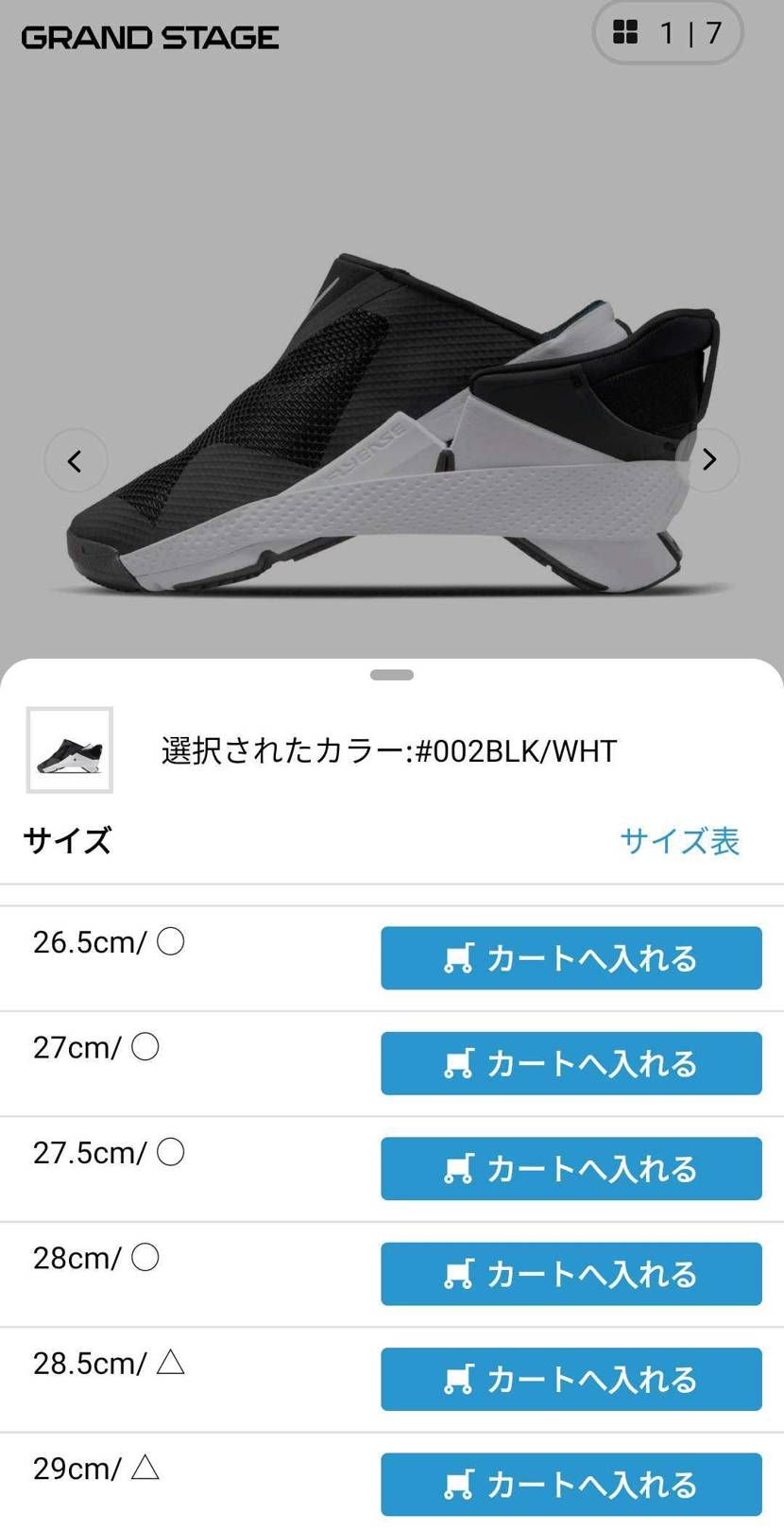The image size is (784, 1530).
Task: Open the サイズ表 size chart link
Action: point(679,840)
